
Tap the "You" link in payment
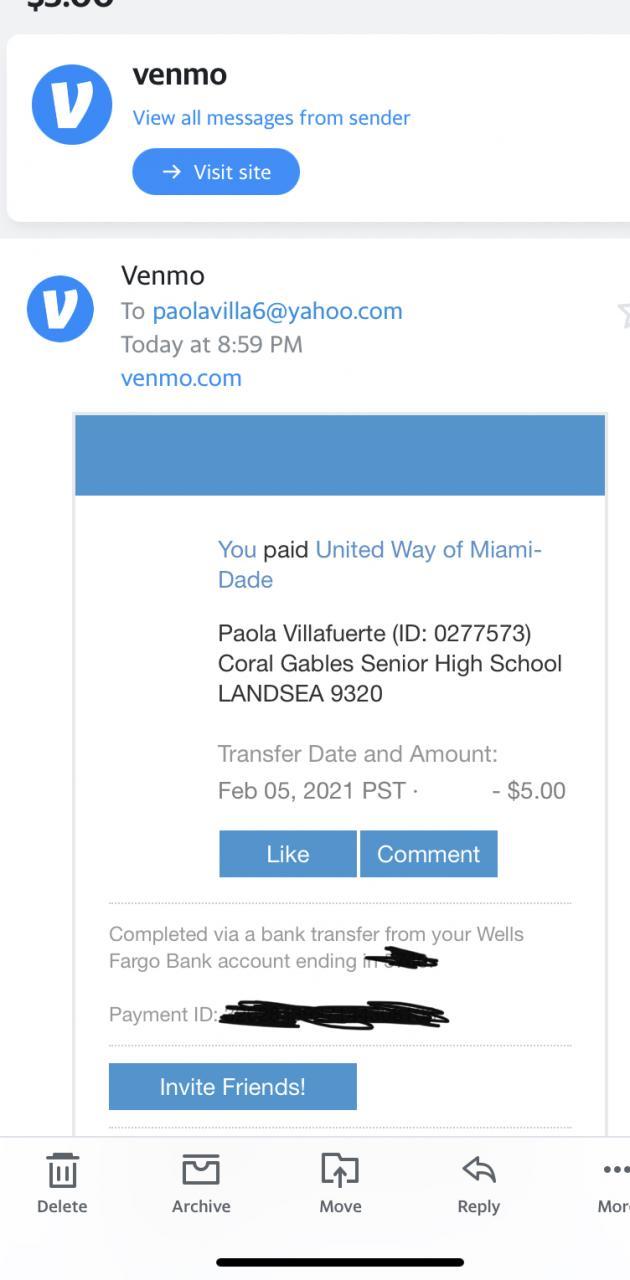click(x=237, y=550)
